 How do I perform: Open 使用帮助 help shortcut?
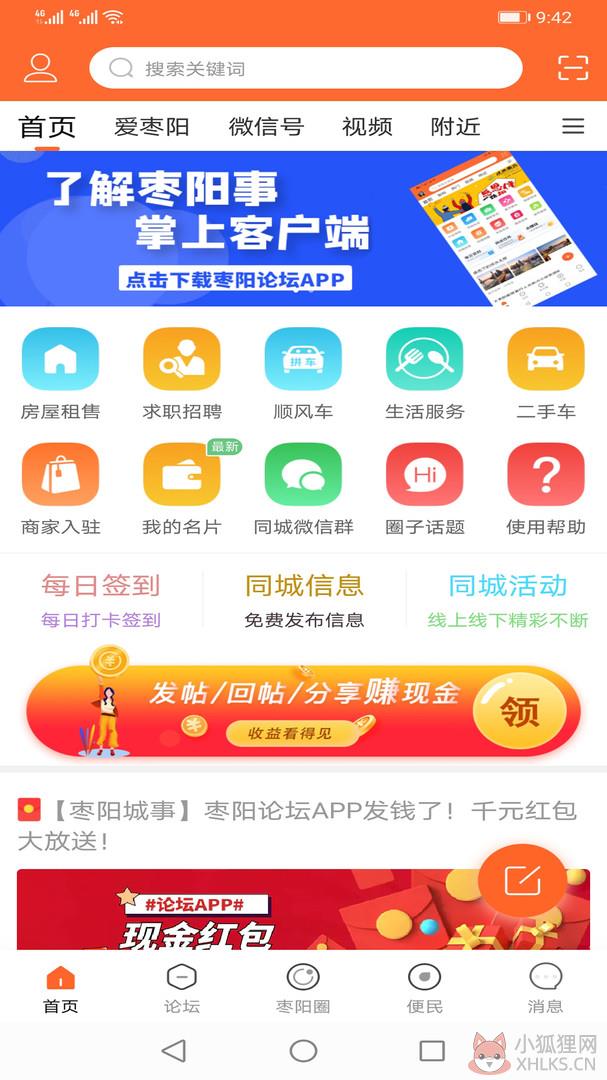546,489
